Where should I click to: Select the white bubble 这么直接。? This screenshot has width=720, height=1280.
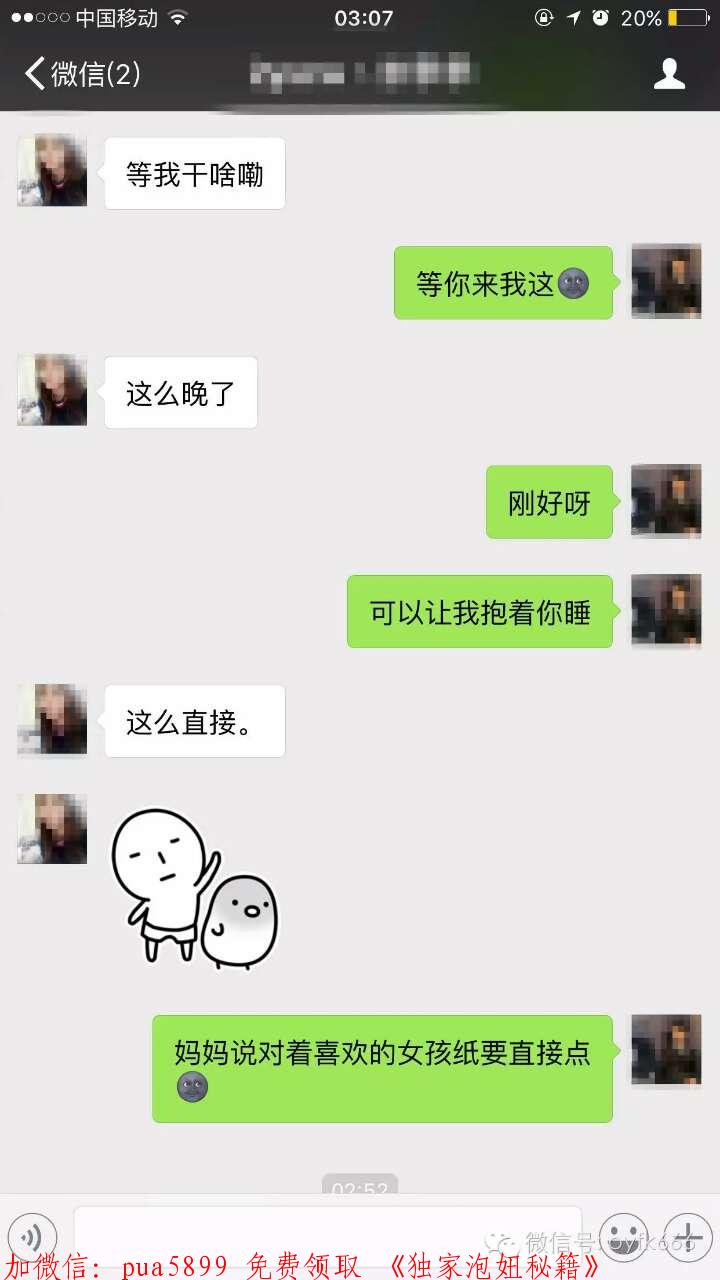[193, 720]
